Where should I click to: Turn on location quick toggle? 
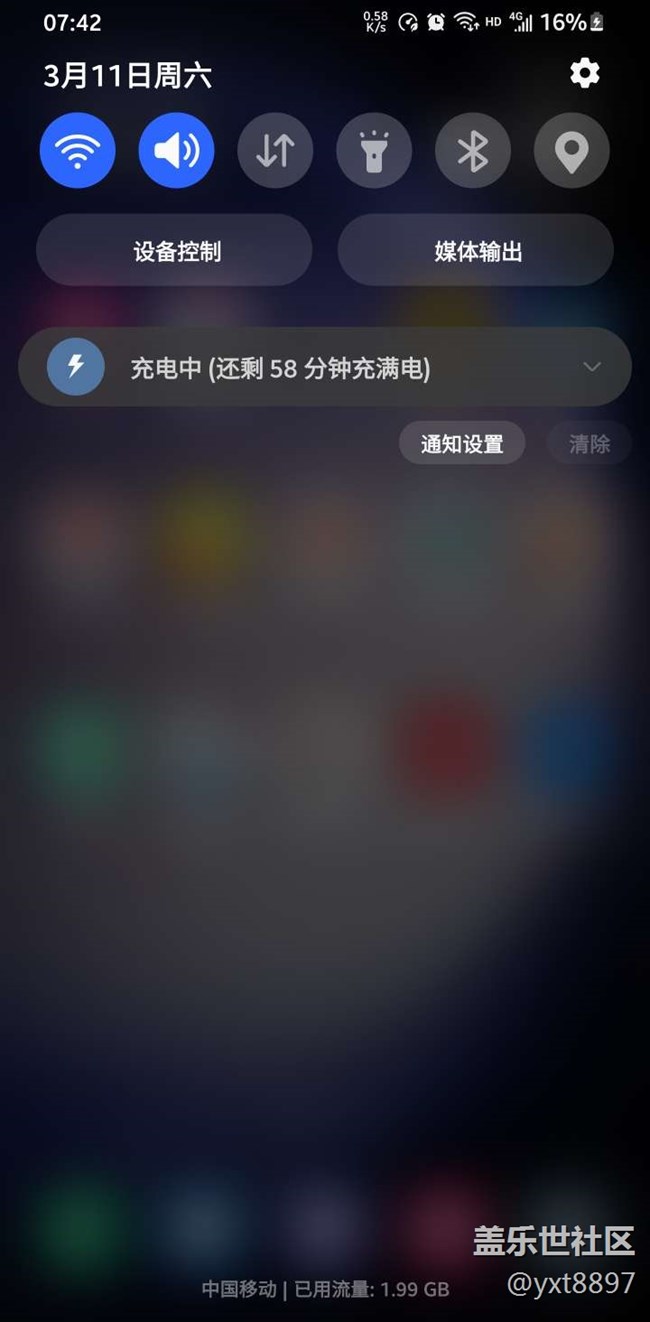click(x=571, y=151)
